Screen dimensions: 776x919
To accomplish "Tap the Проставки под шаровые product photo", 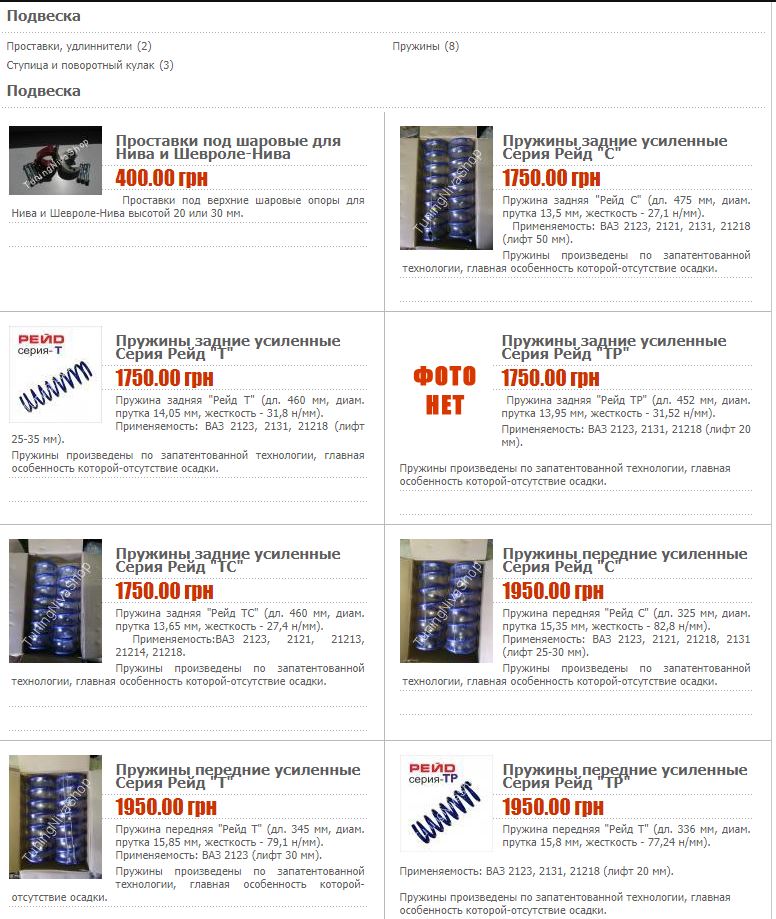I will (55, 160).
